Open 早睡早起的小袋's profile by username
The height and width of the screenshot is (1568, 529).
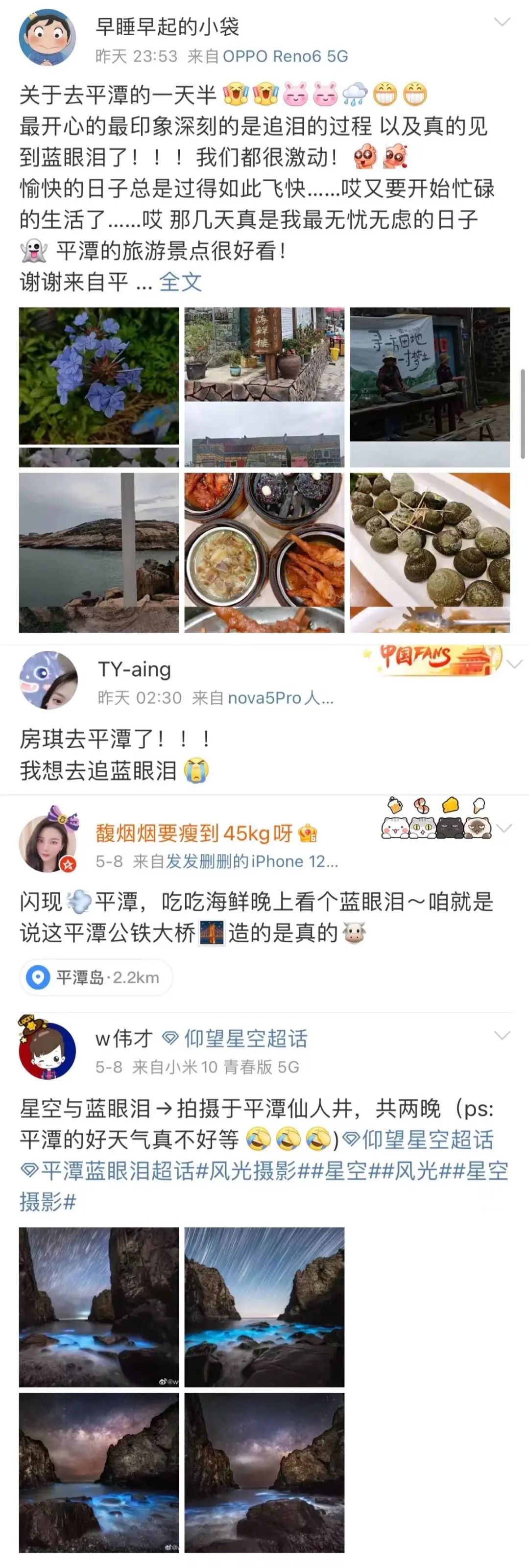click(x=168, y=26)
